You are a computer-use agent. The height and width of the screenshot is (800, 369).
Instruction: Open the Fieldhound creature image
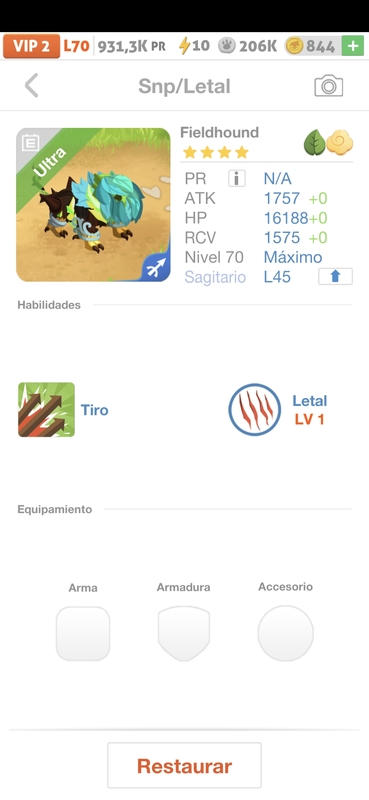tap(93, 205)
